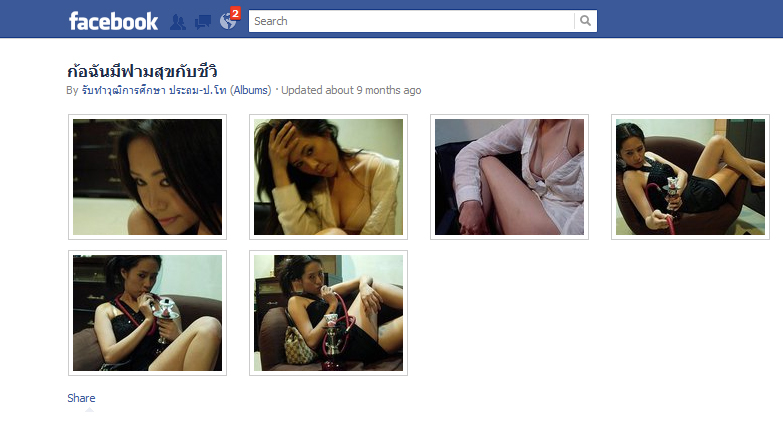This screenshot has height=430, width=783.
Task: Tap the Search input field
Action: [x=412, y=21]
